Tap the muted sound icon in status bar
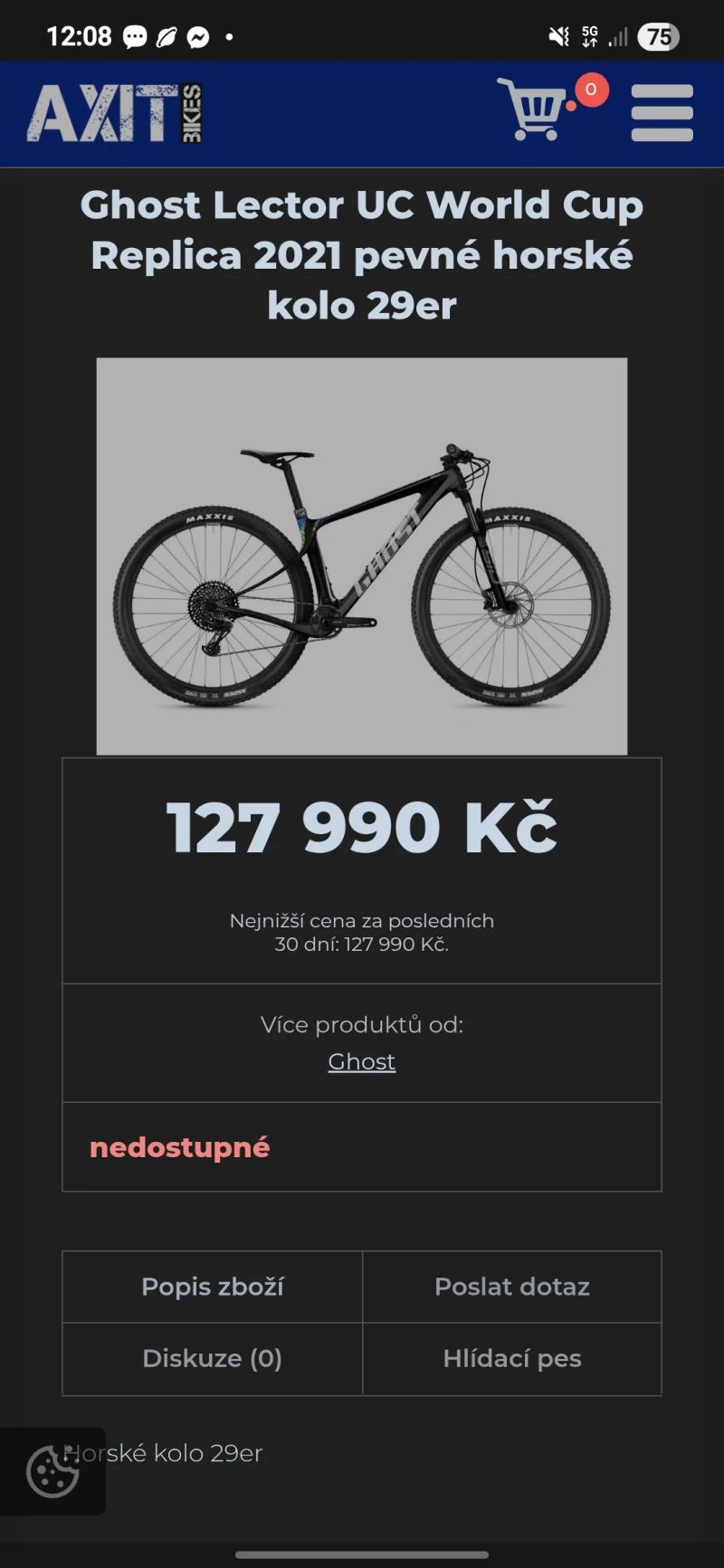This screenshot has height=1568, width=724. tap(558, 35)
